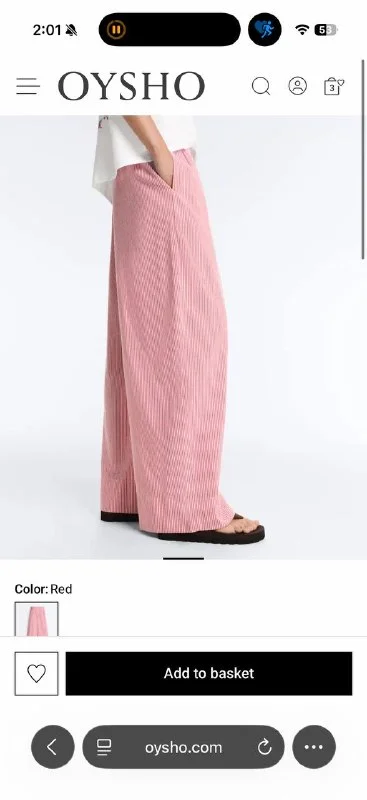Tap the pink trousers product photo

click(x=183, y=337)
